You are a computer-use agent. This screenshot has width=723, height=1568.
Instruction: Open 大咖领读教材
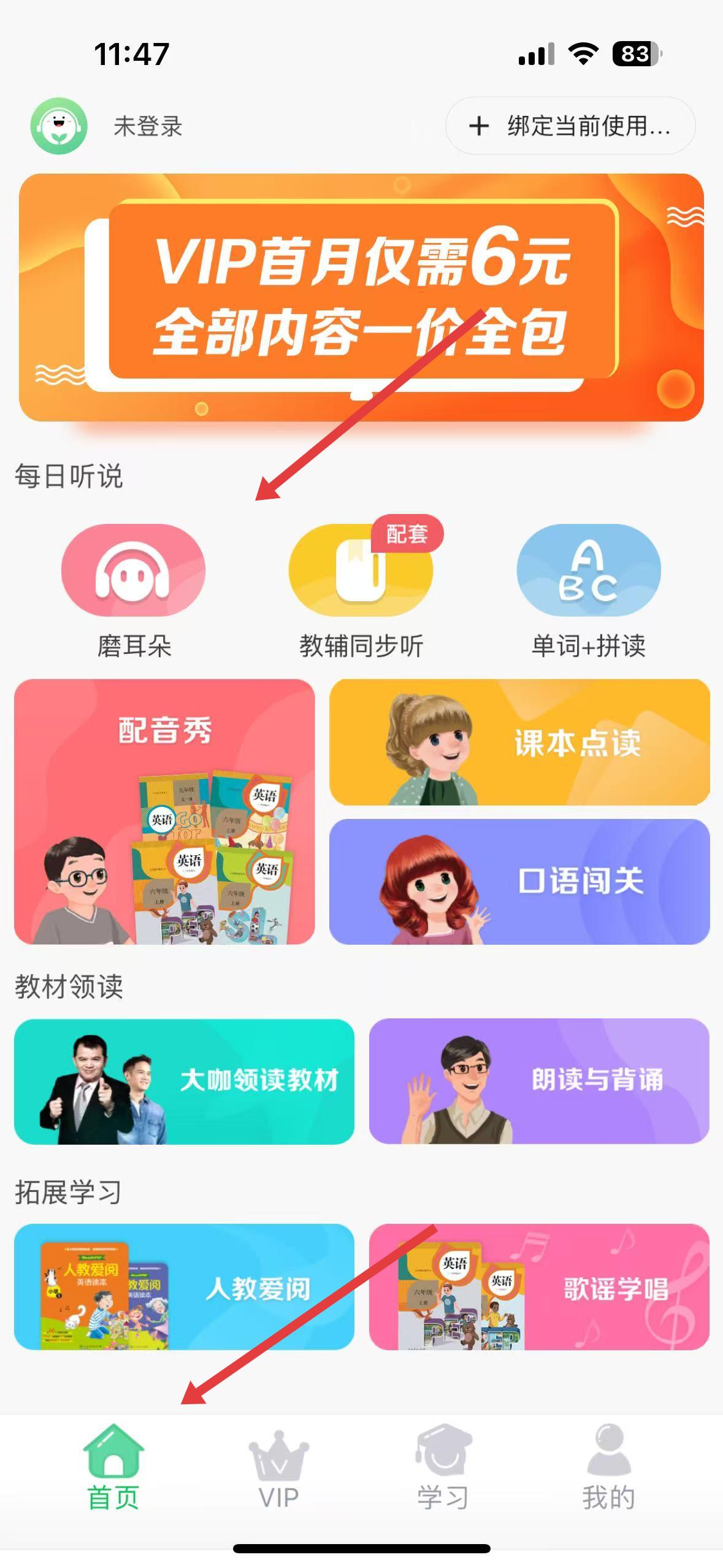(x=184, y=1081)
